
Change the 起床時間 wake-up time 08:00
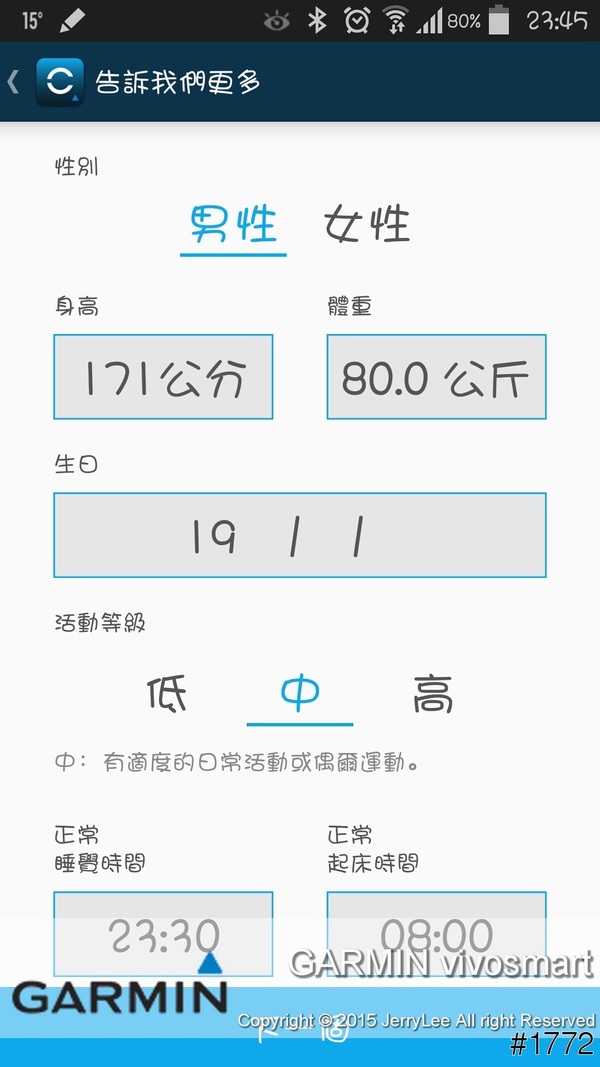436,934
